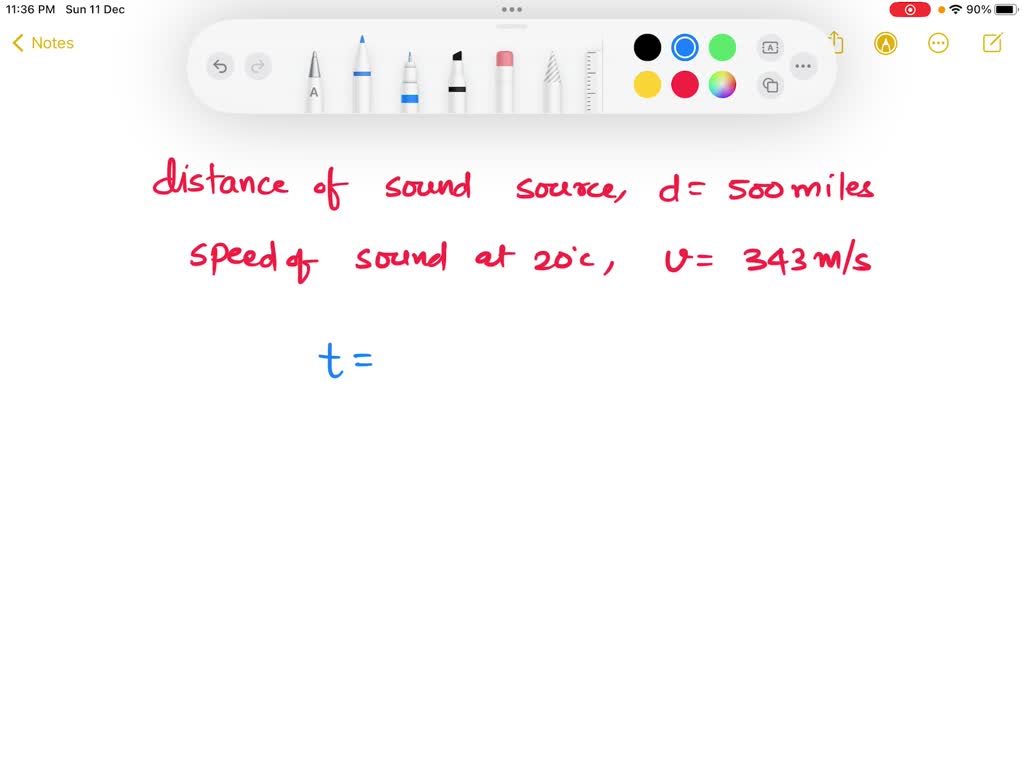Choose the green color swatch
The width and height of the screenshot is (1024, 768).
[x=722, y=47]
